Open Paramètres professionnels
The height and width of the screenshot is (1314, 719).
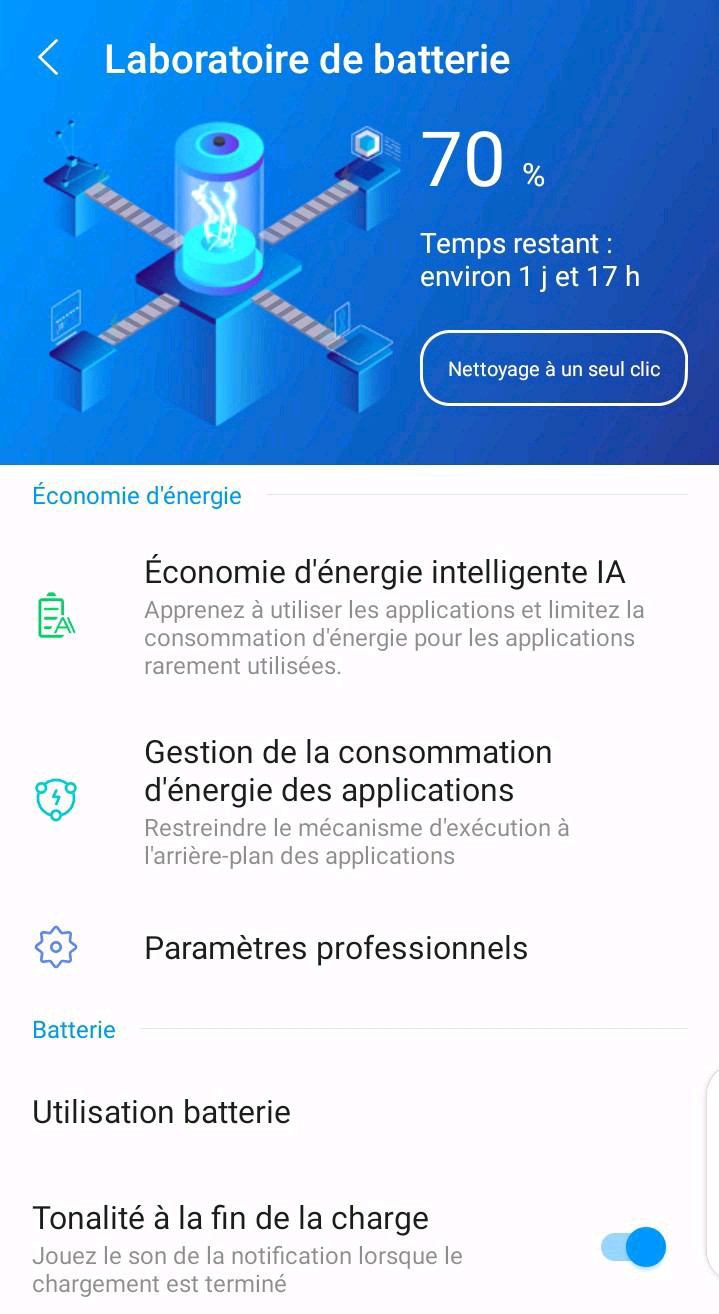click(x=336, y=948)
